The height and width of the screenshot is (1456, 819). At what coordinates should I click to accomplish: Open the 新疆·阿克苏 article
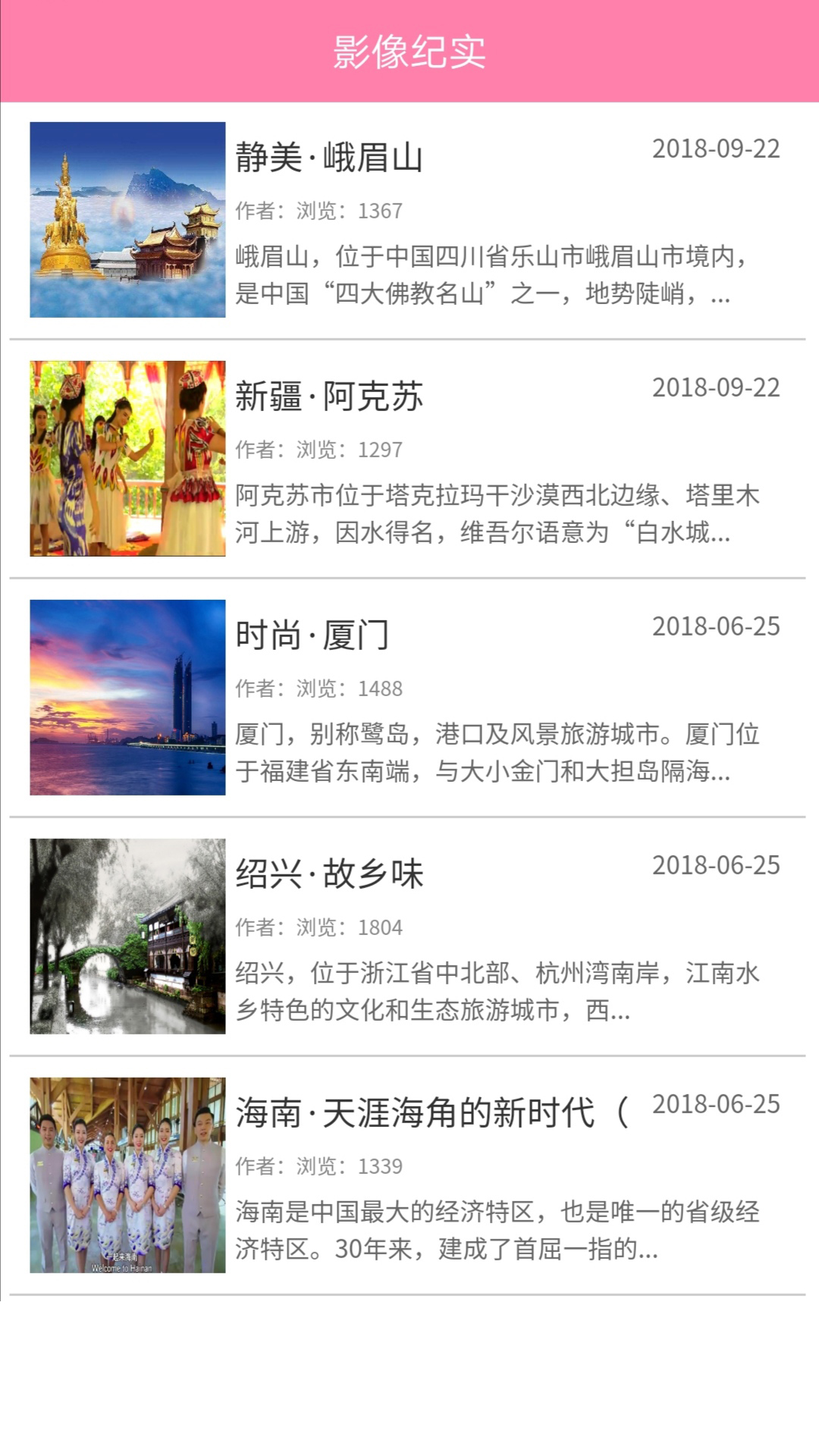[331, 394]
